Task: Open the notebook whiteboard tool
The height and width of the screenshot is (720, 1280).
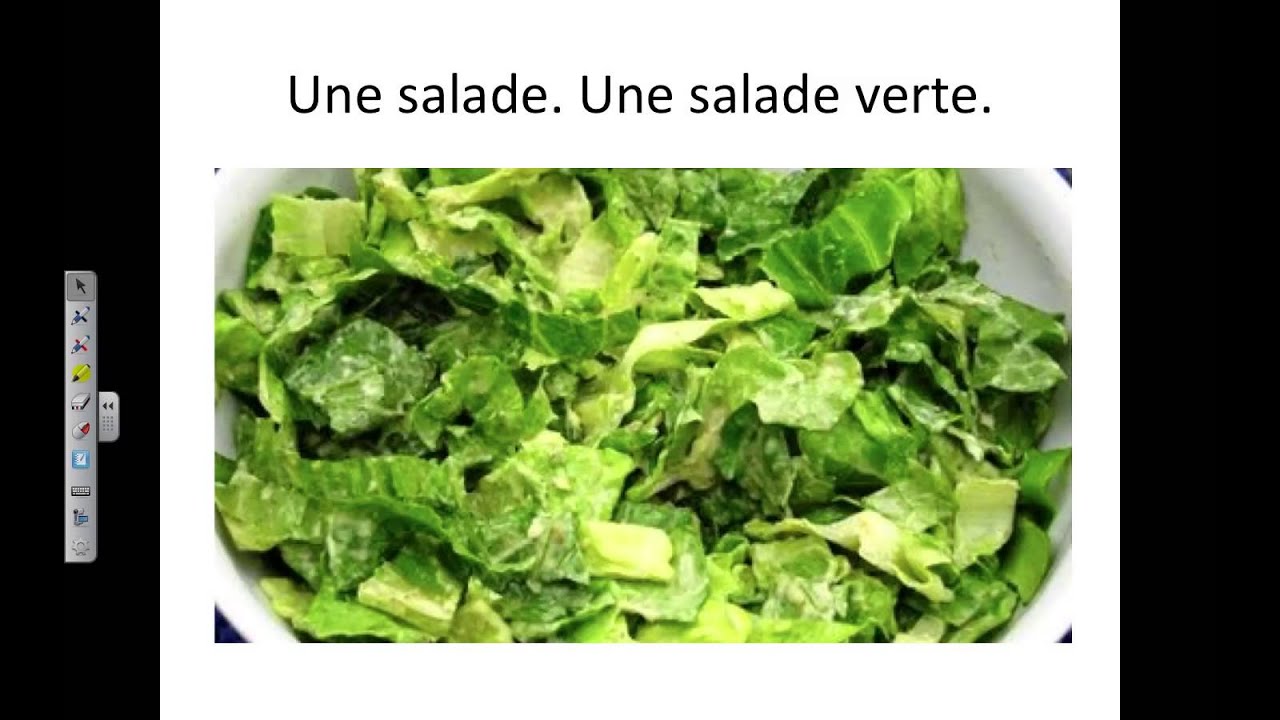Action: 81,460
